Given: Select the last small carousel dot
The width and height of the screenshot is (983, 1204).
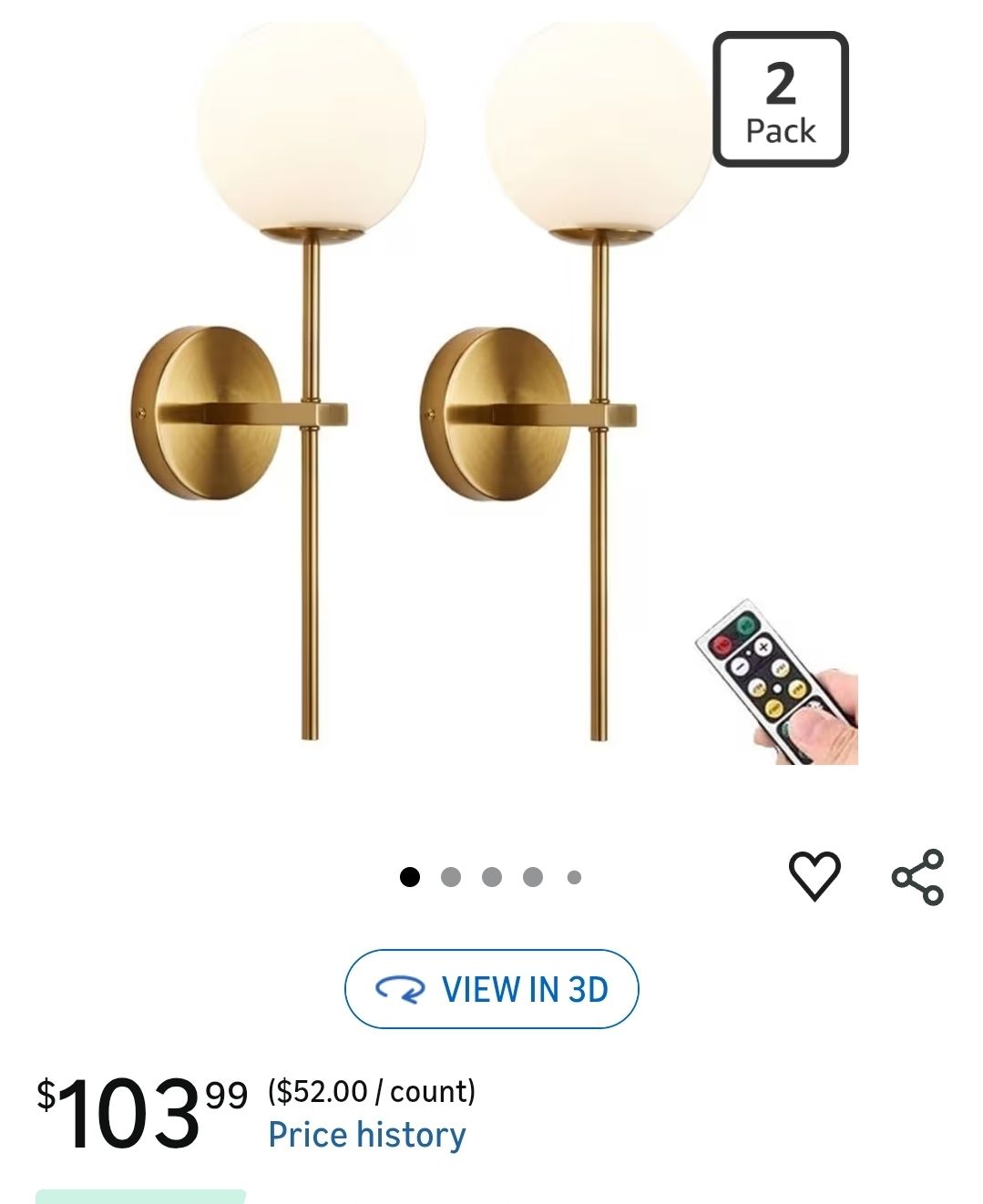Looking at the screenshot, I should coord(574,877).
